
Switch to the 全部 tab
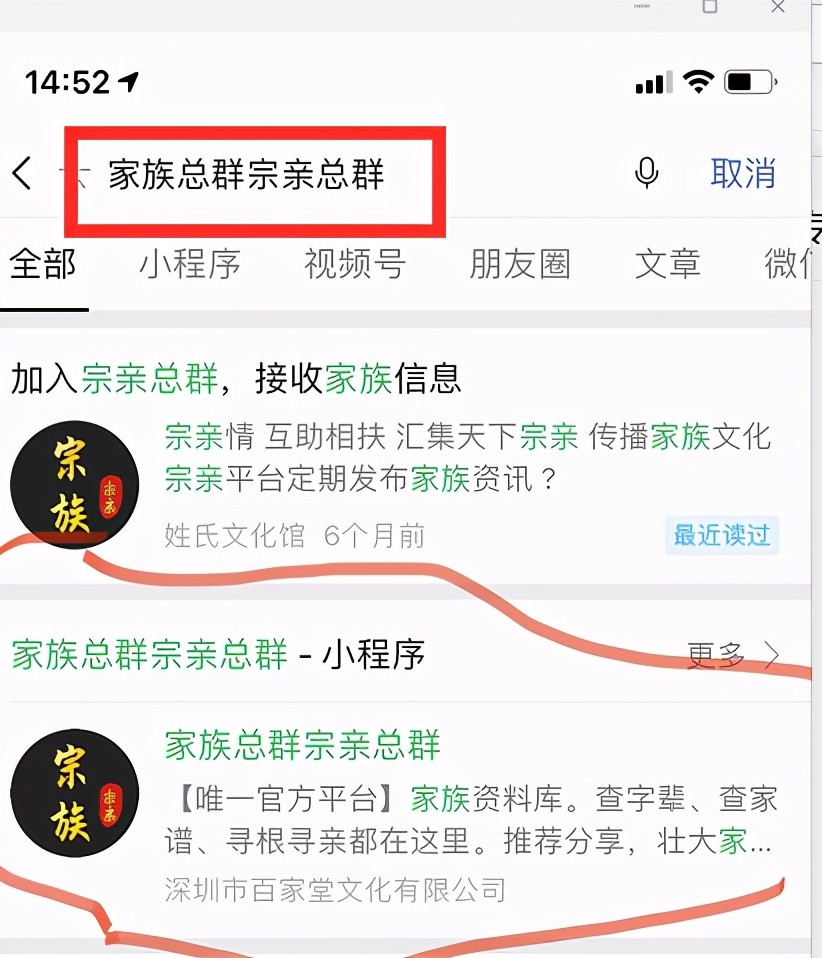[x=43, y=264]
